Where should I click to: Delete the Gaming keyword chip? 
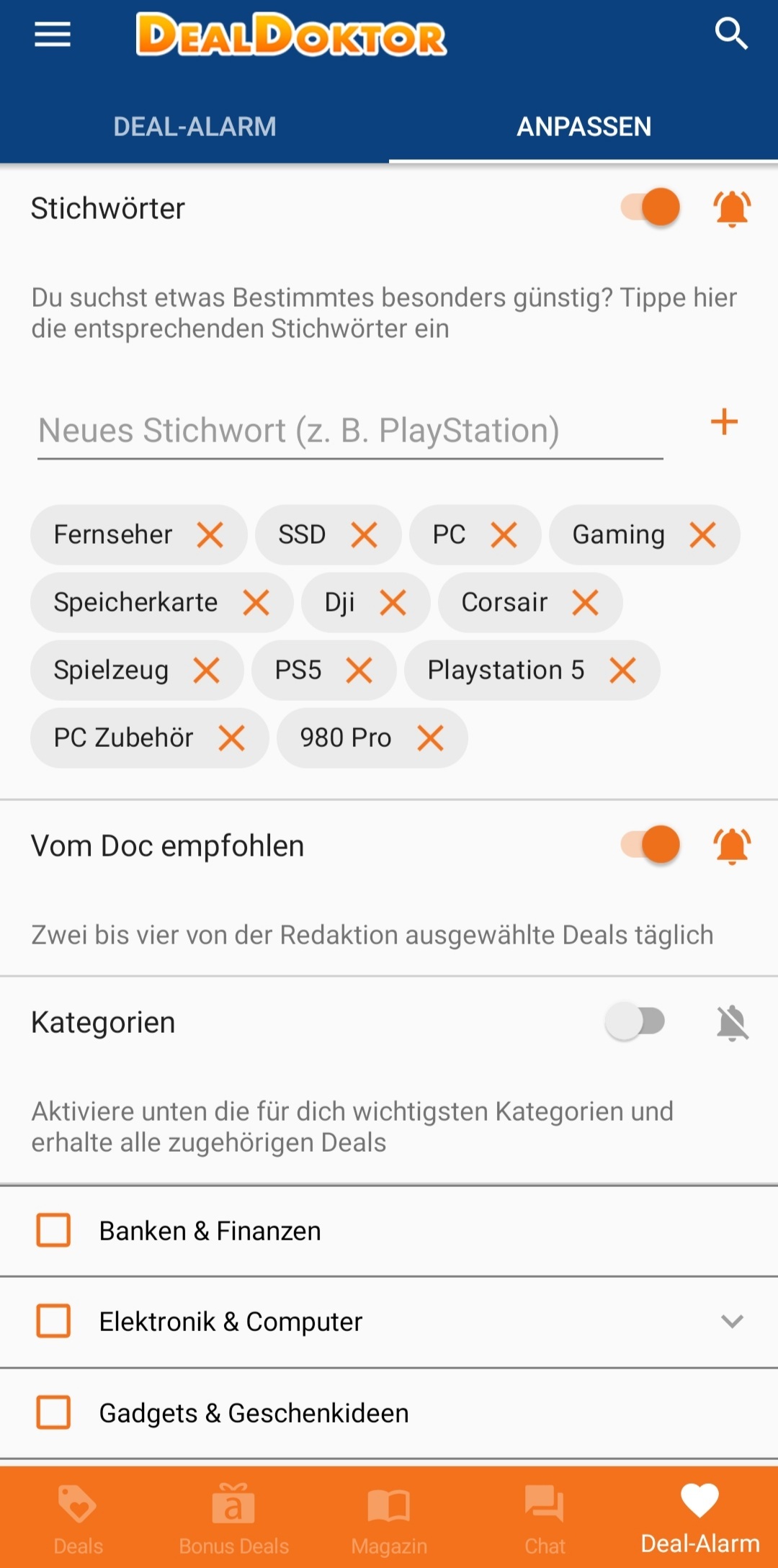702,535
